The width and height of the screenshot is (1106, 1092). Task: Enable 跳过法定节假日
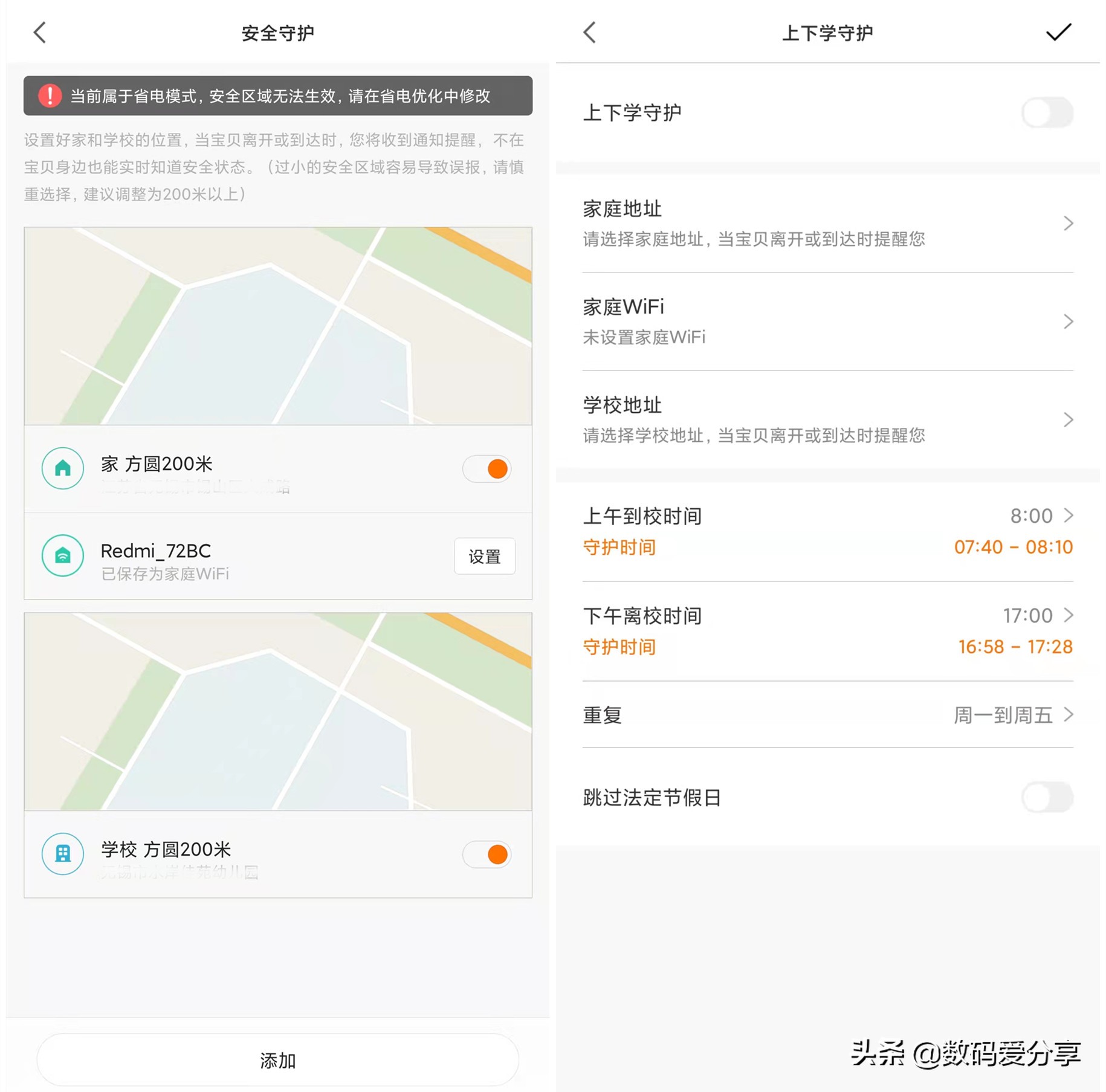[x=1047, y=798]
